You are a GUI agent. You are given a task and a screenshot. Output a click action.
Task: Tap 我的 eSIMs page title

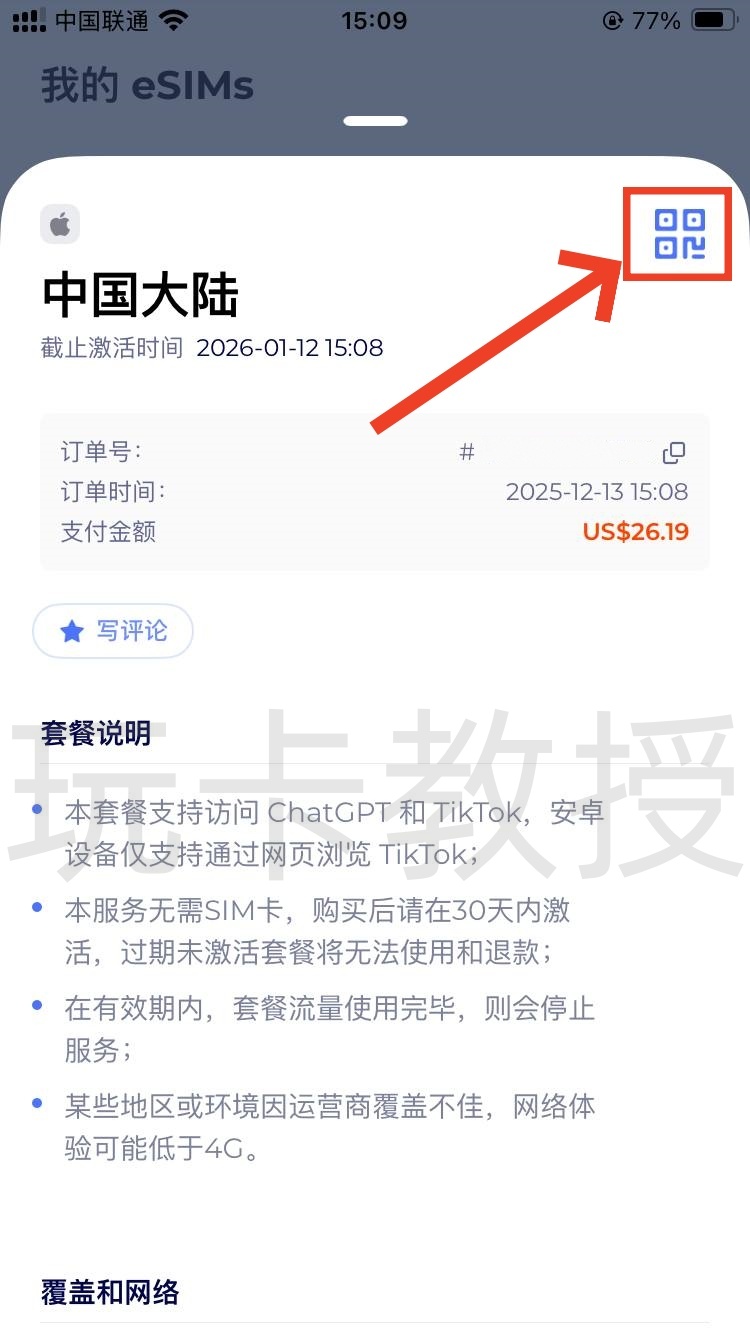tap(144, 85)
